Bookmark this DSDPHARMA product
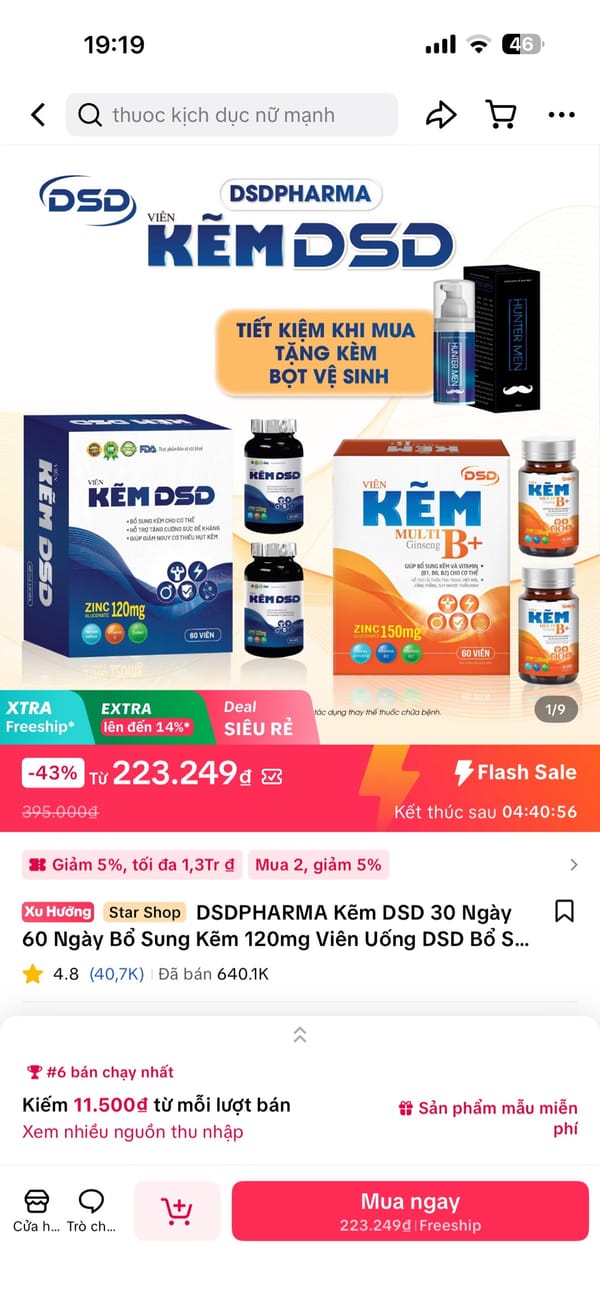This screenshot has width=600, height=1304. coord(564,912)
